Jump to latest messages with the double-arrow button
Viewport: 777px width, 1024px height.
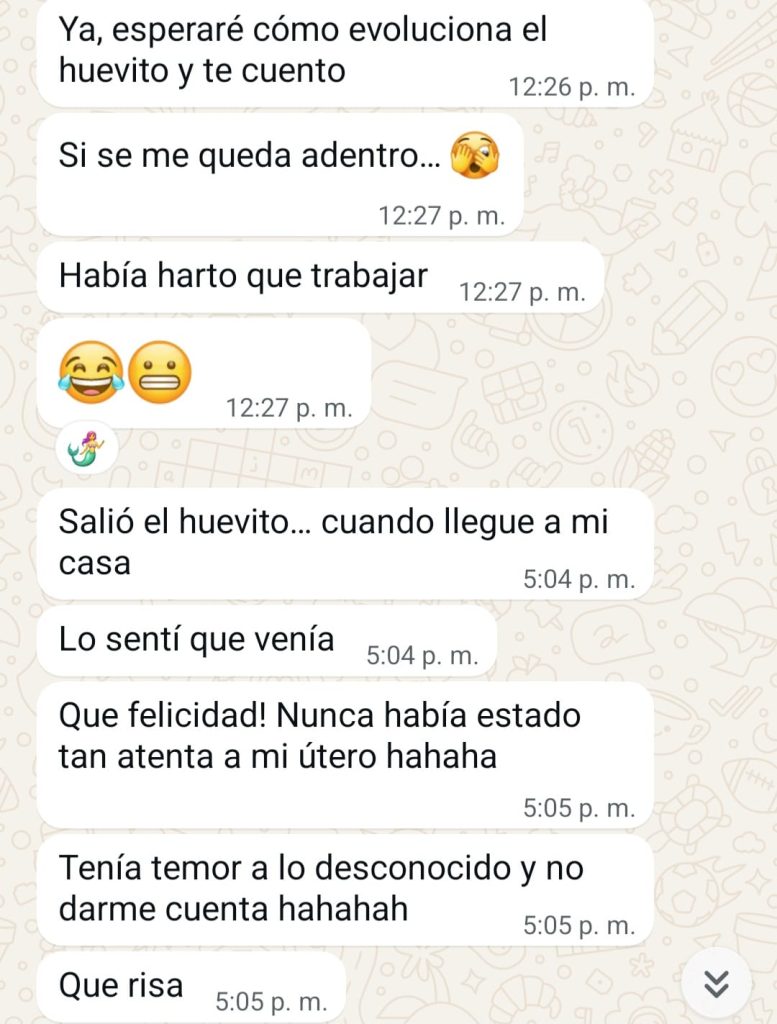(x=716, y=983)
